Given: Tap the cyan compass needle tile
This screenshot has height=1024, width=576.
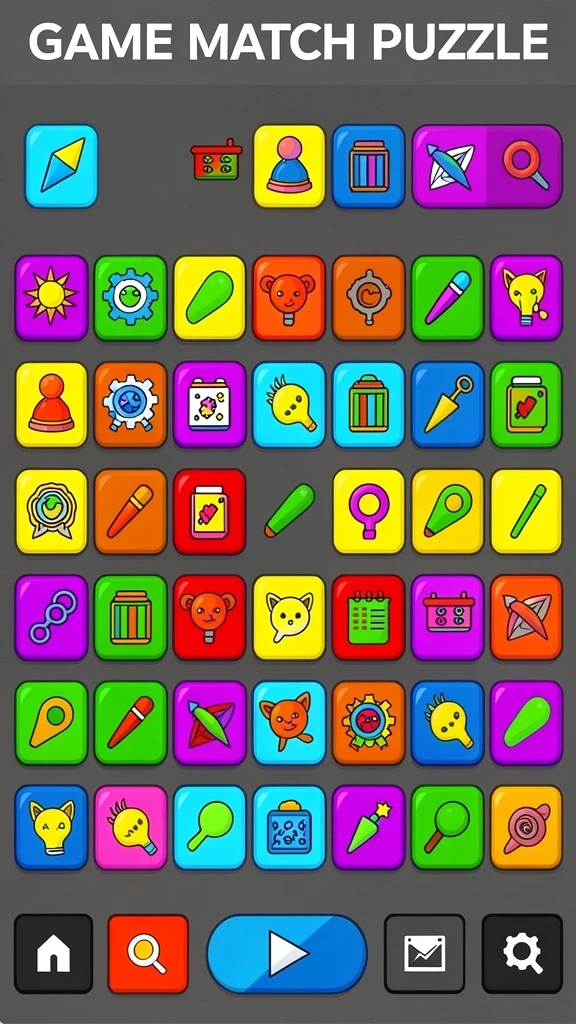Looking at the screenshot, I should (x=61, y=166).
